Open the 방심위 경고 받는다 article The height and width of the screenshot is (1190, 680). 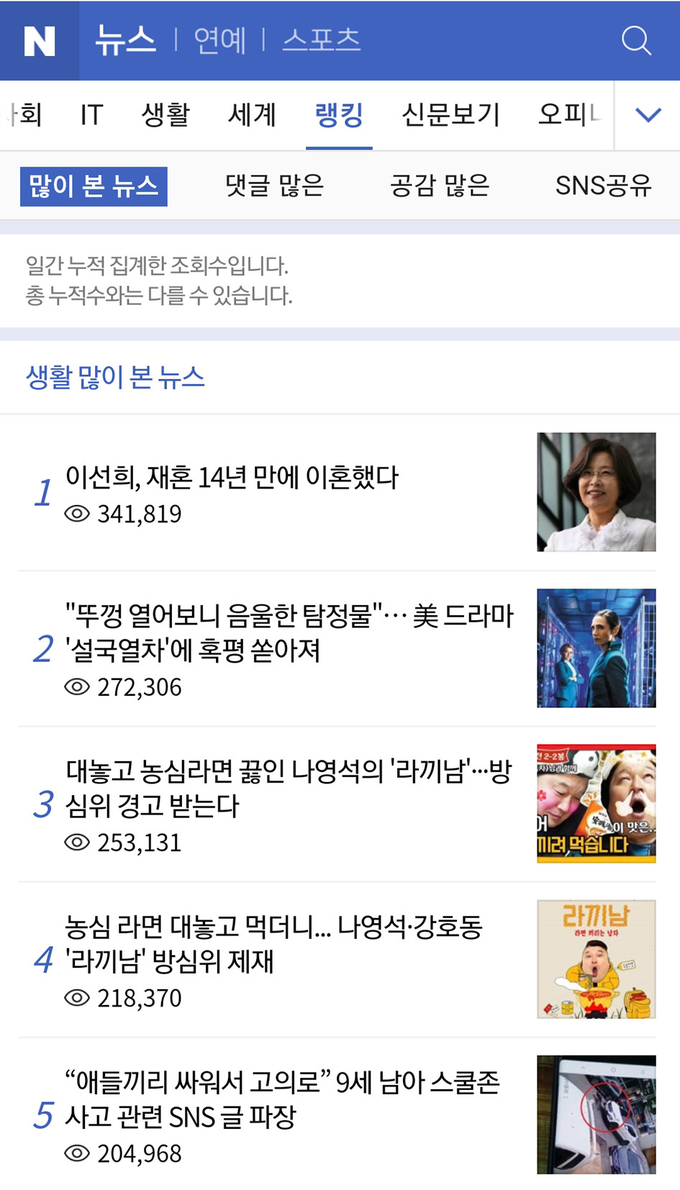(x=288, y=788)
